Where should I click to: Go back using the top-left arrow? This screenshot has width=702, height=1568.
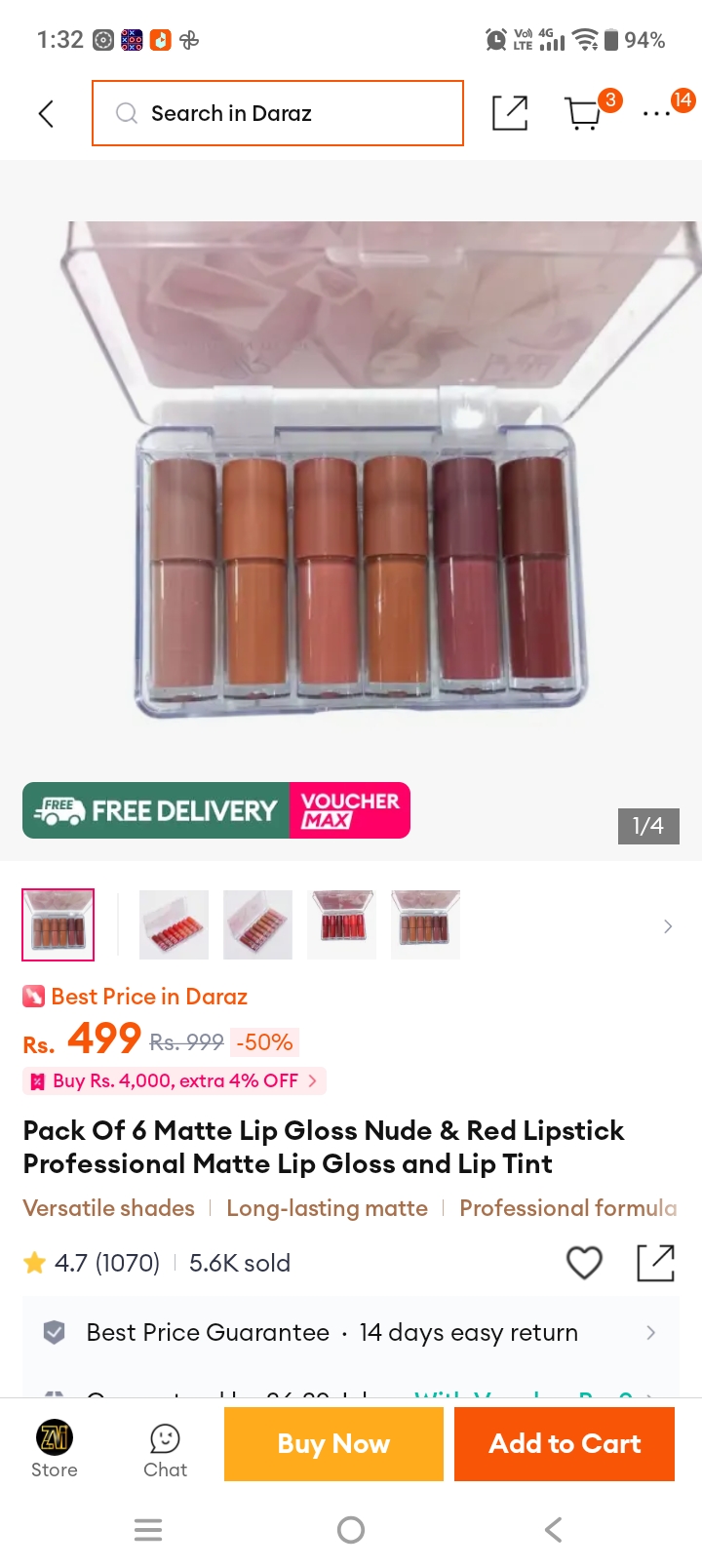(46, 113)
